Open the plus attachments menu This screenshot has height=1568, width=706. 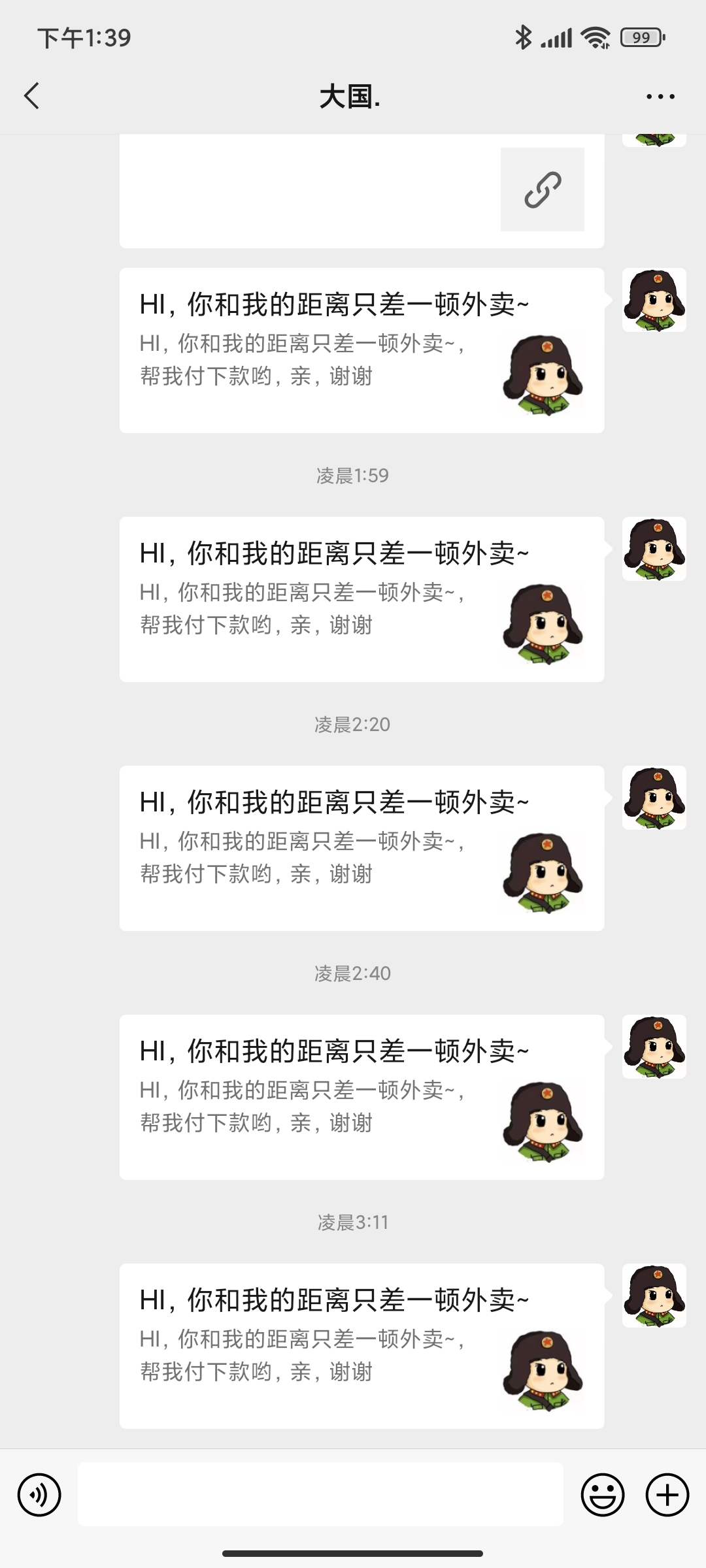667,1494
